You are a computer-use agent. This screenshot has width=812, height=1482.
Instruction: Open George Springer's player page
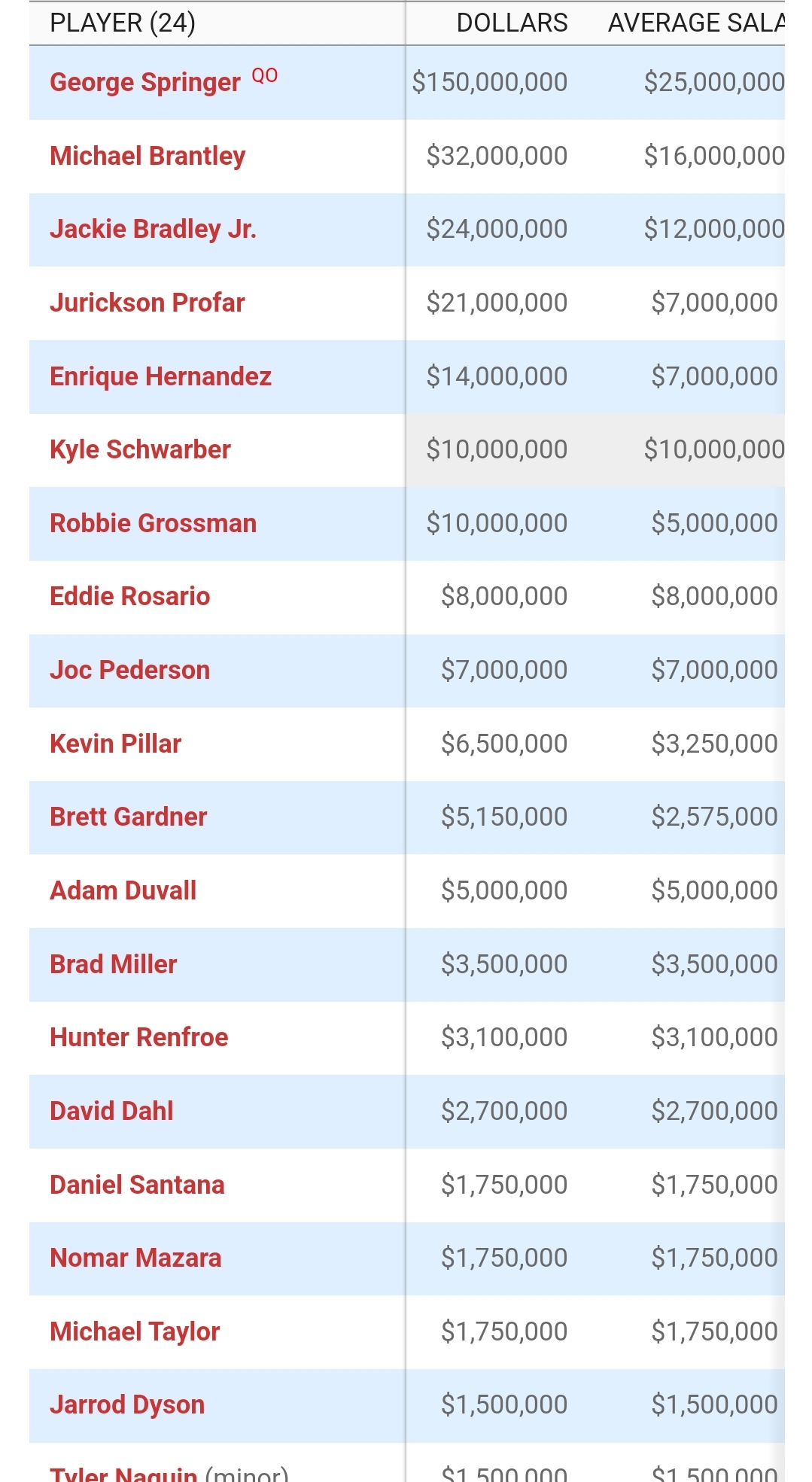[145, 82]
